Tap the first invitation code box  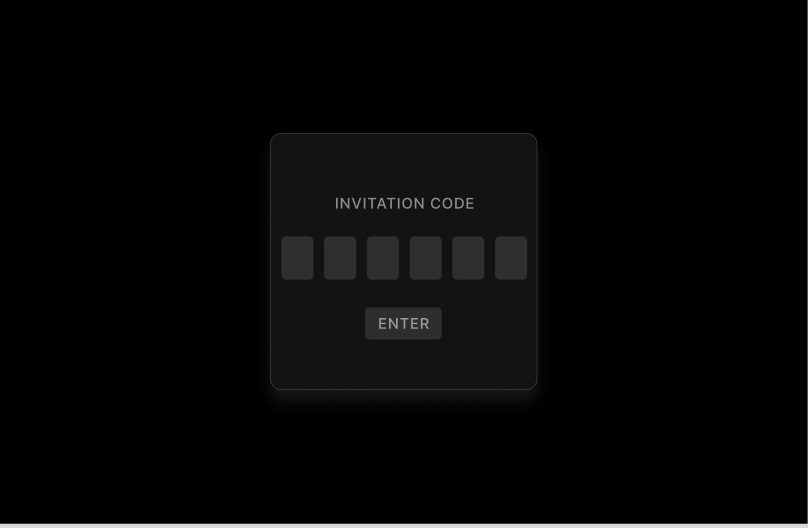click(297, 258)
